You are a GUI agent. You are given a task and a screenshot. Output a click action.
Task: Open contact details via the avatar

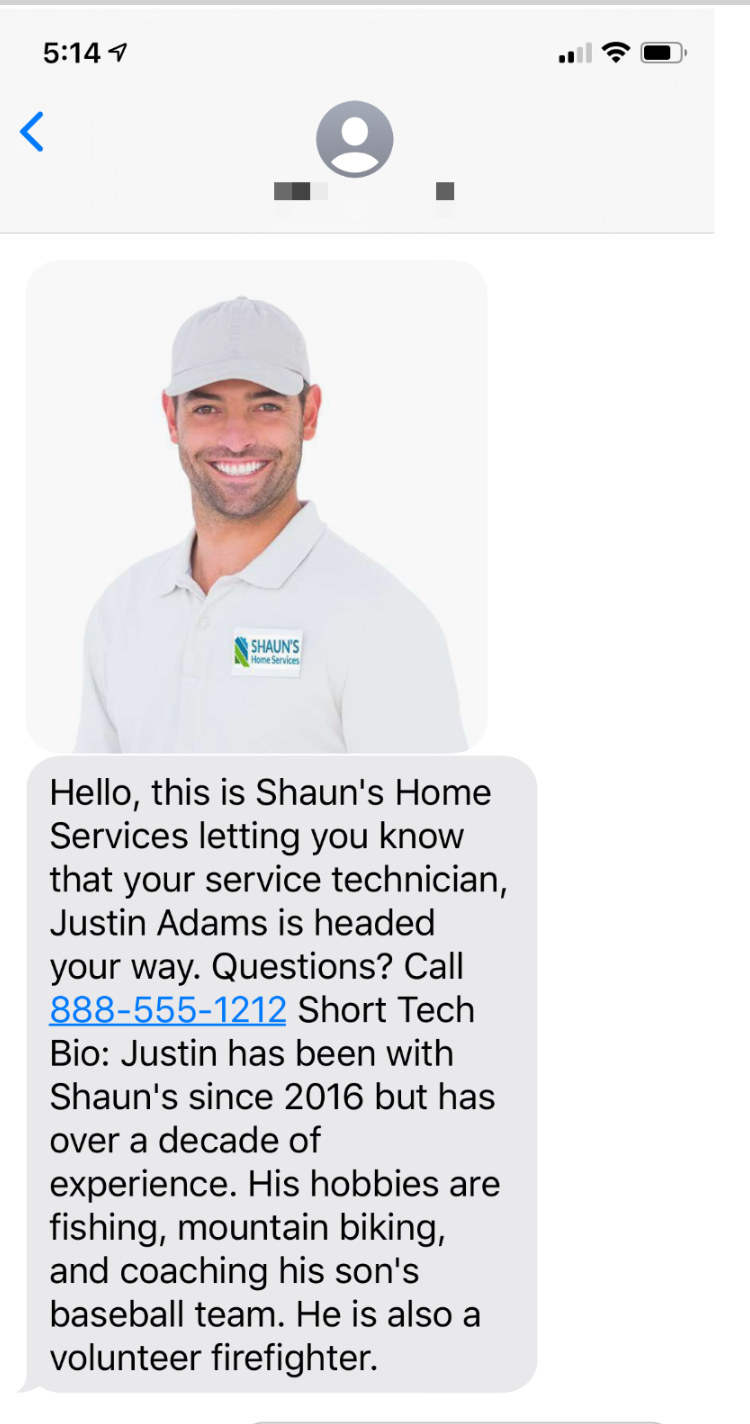click(x=354, y=139)
